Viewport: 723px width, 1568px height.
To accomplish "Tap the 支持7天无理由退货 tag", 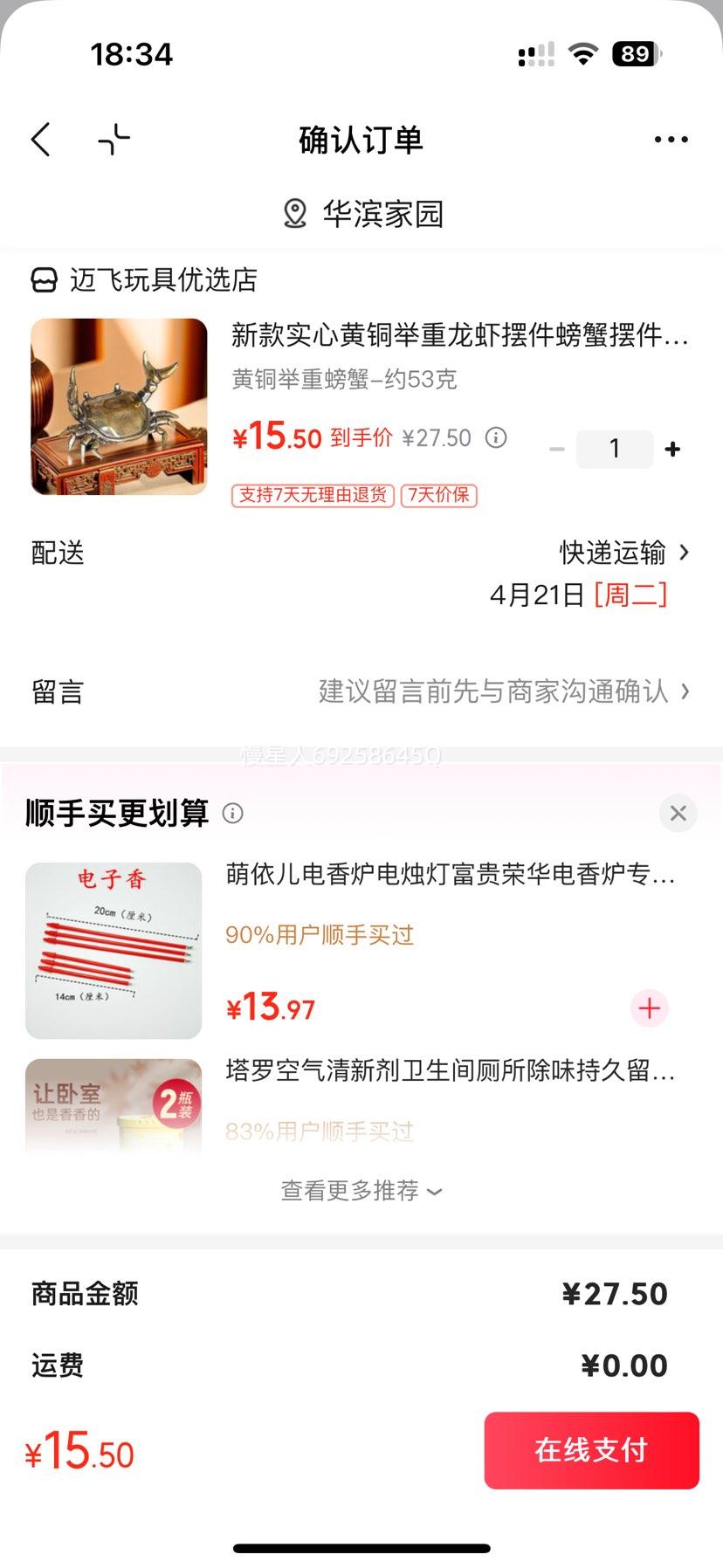I will [313, 495].
